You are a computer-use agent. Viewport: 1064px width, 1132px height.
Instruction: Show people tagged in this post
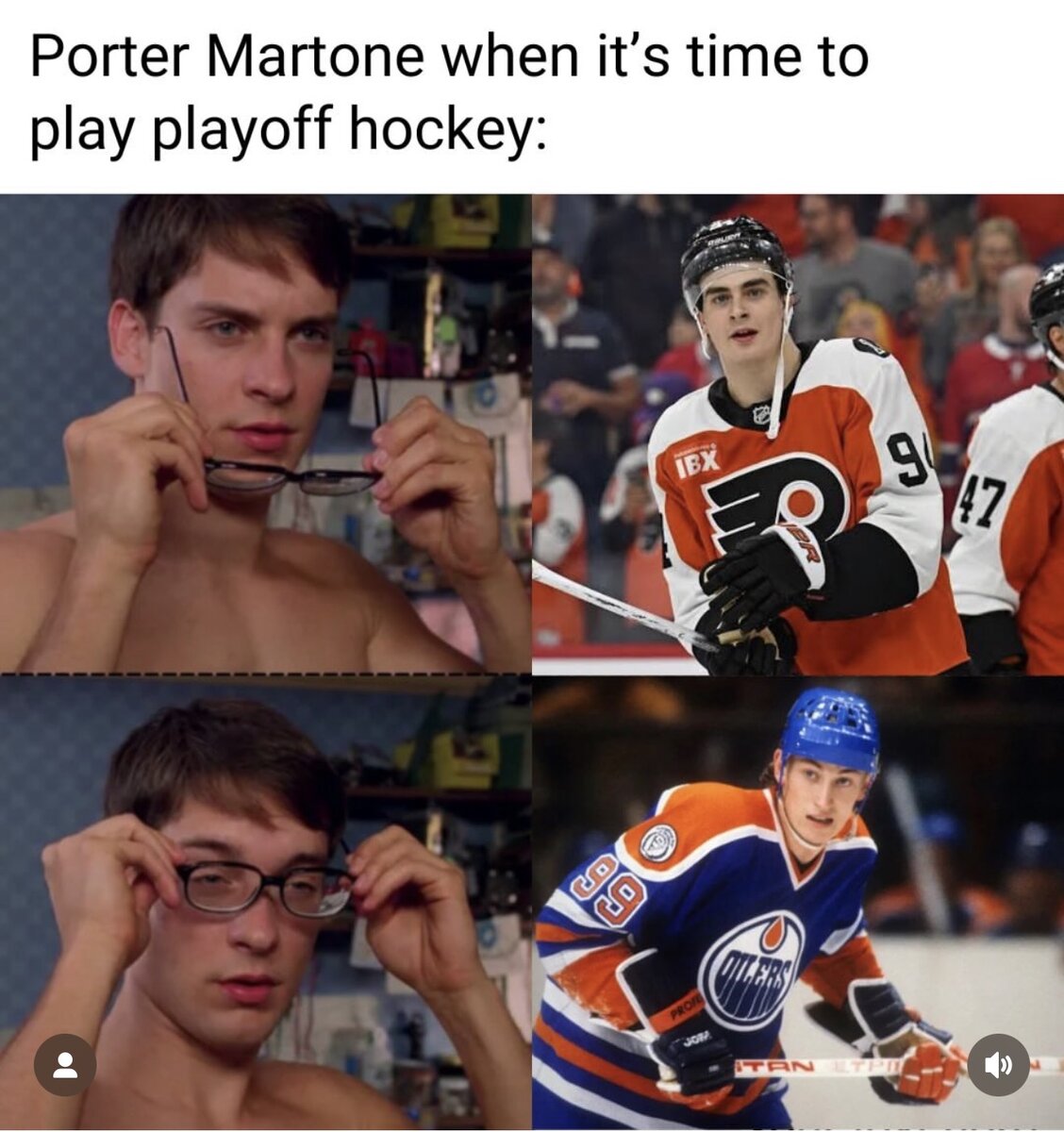[x=65, y=1065]
